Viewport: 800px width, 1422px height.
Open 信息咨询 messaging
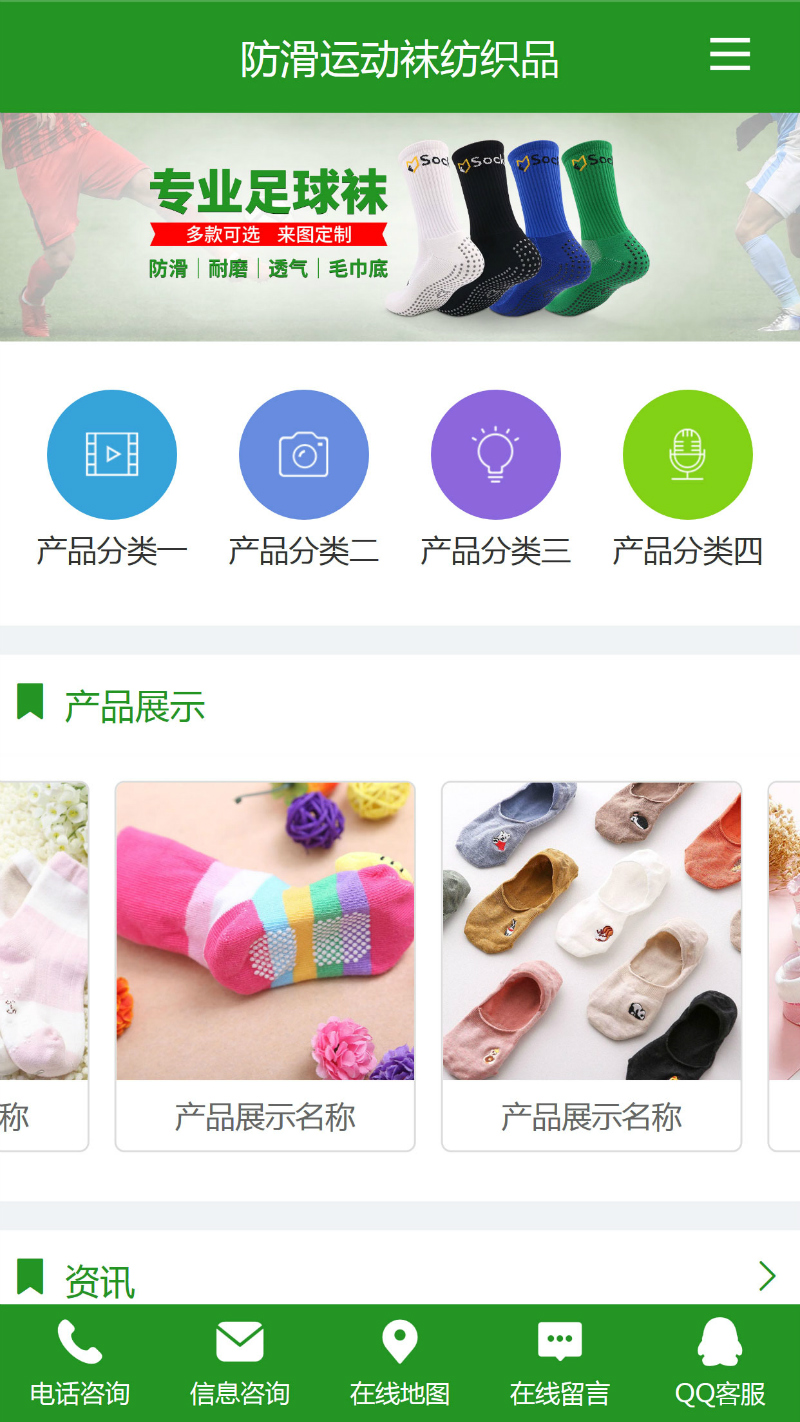[240, 1362]
